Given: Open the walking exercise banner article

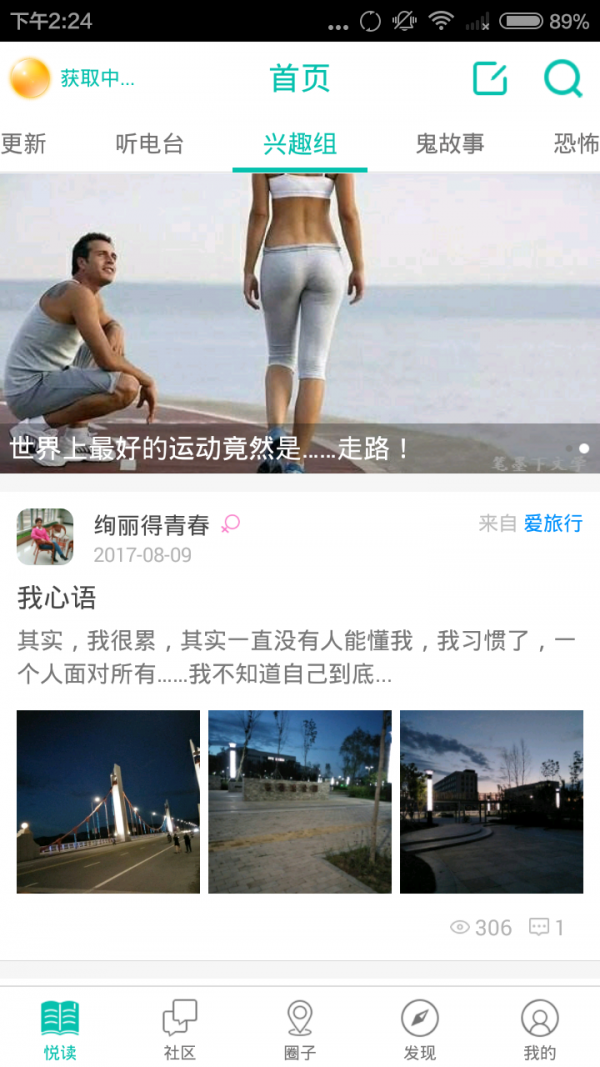Looking at the screenshot, I should tap(300, 322).
